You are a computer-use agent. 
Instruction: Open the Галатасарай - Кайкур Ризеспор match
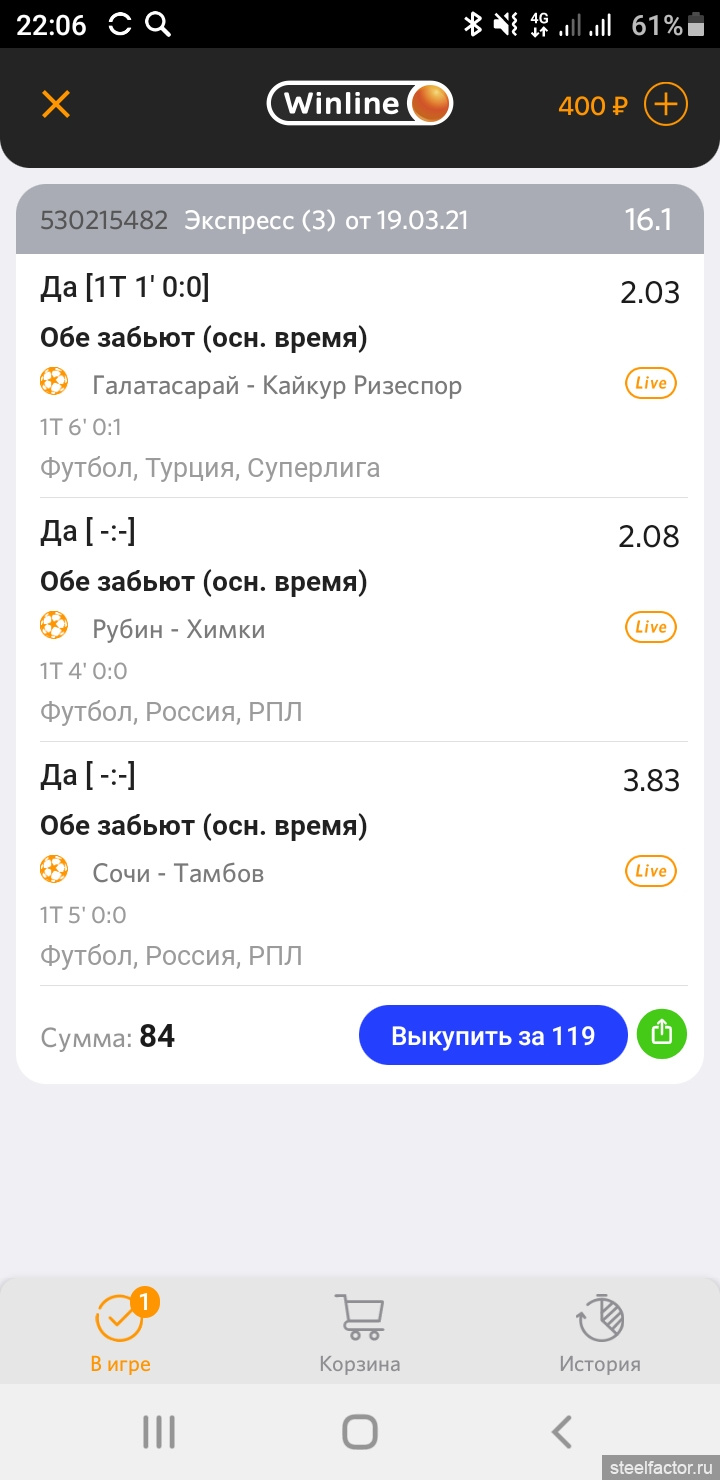pyautogui.click(x=277, y=385)
